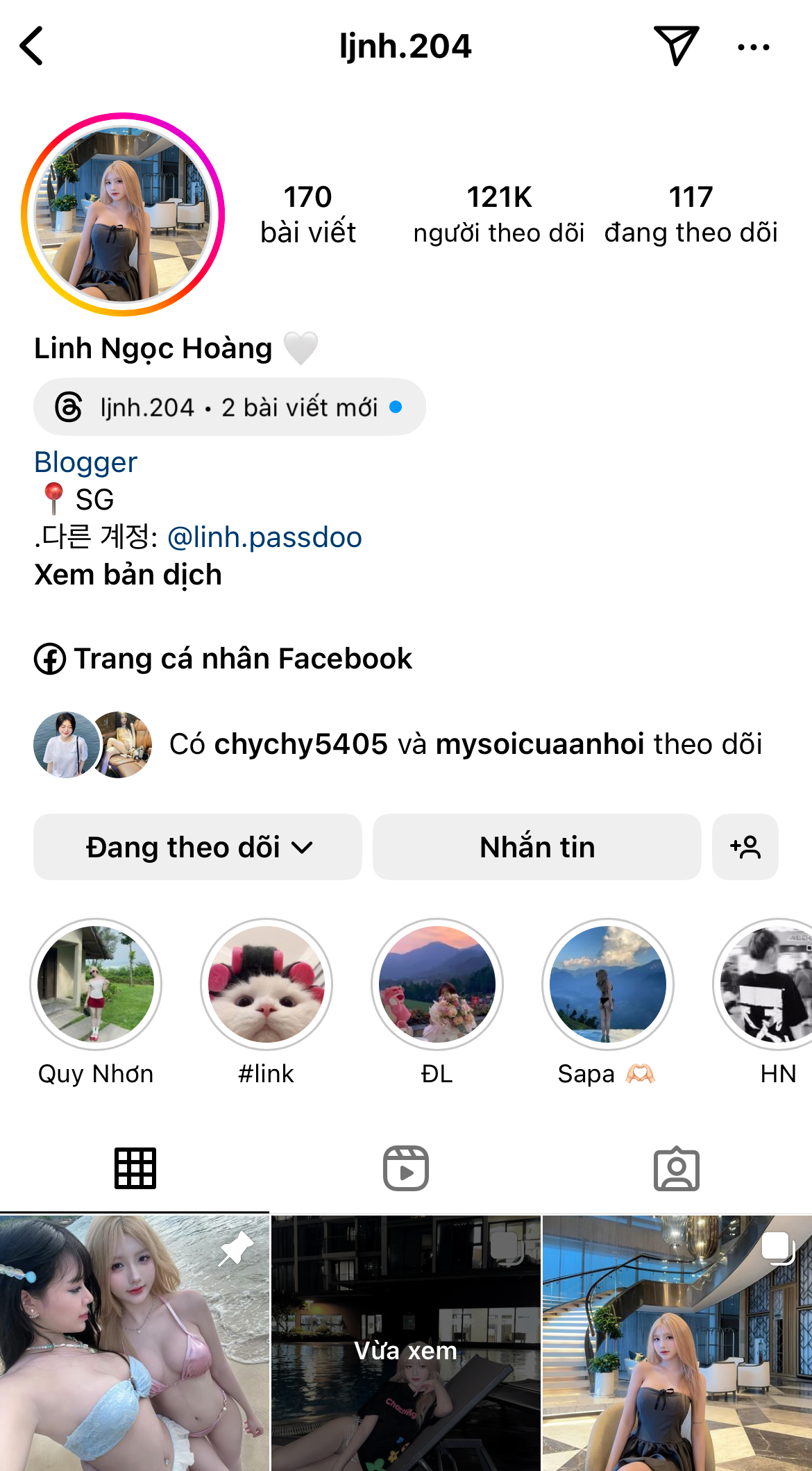Open the @linh.passdoo account link

click(264, 537)
